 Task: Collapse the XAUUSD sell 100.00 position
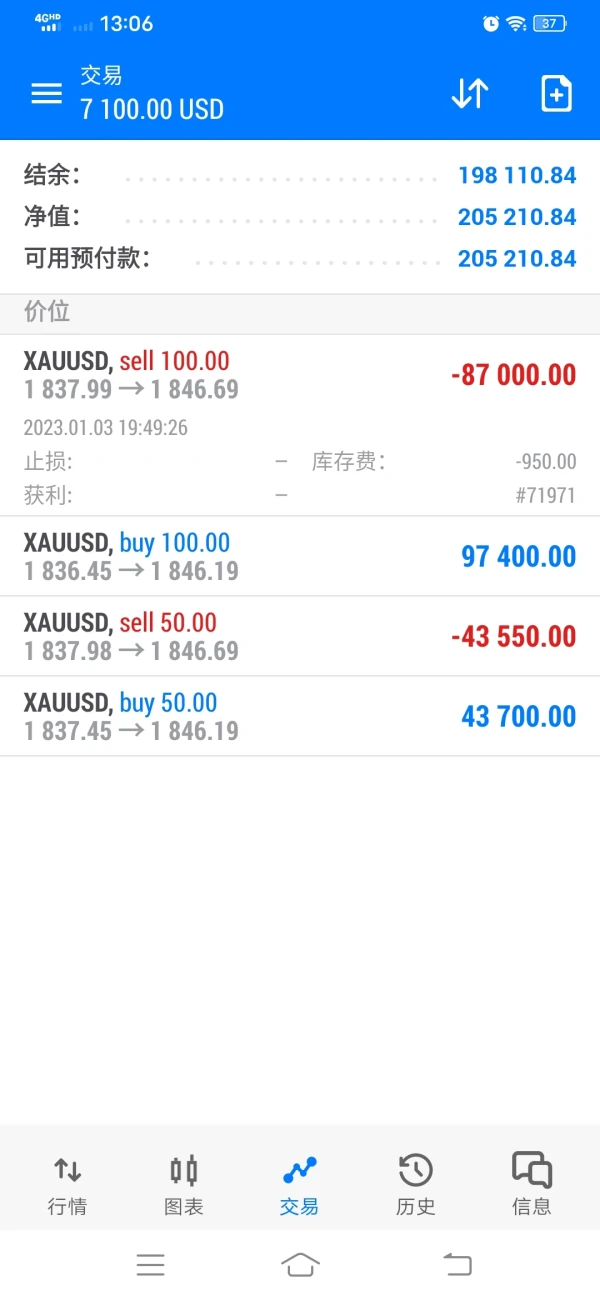pos(300,375)
